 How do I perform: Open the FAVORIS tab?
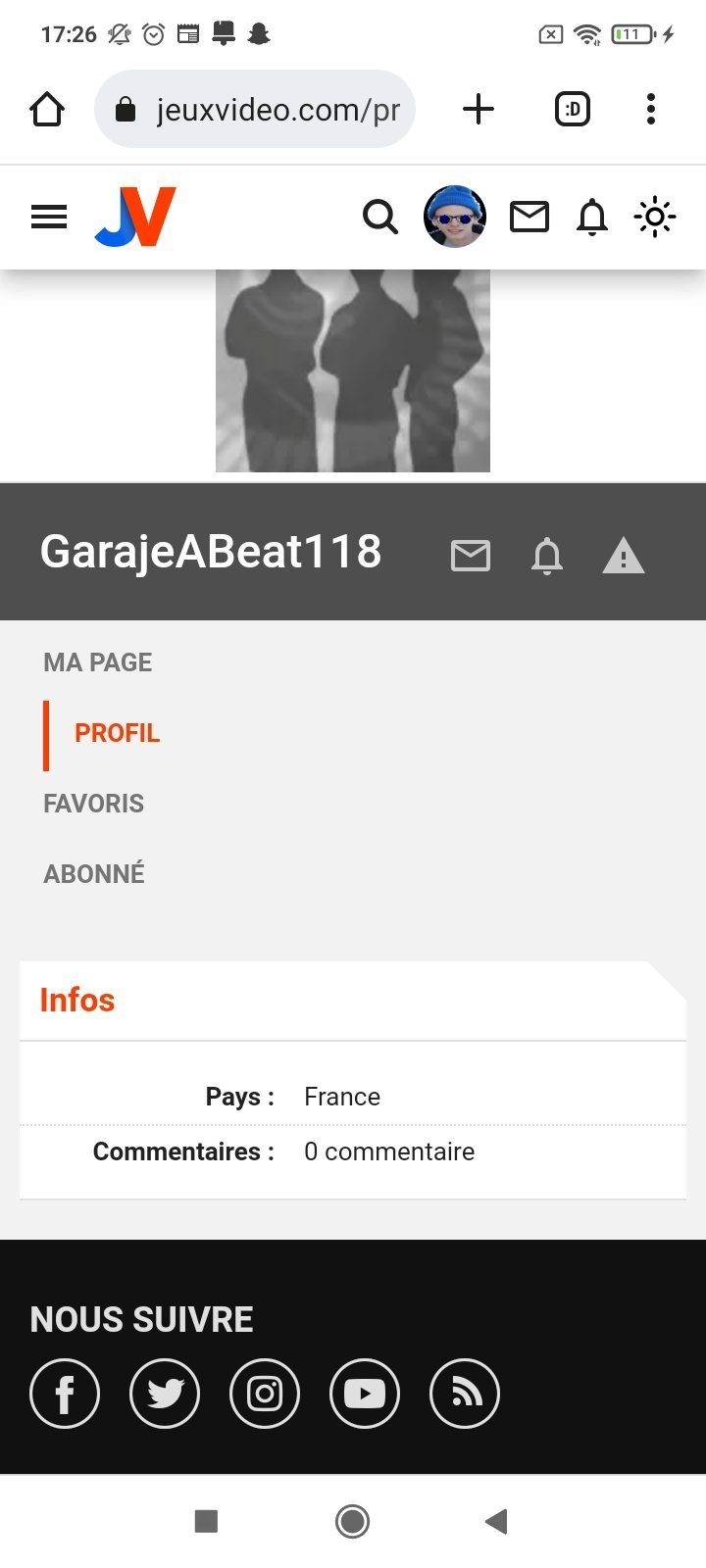coord(93,804)
